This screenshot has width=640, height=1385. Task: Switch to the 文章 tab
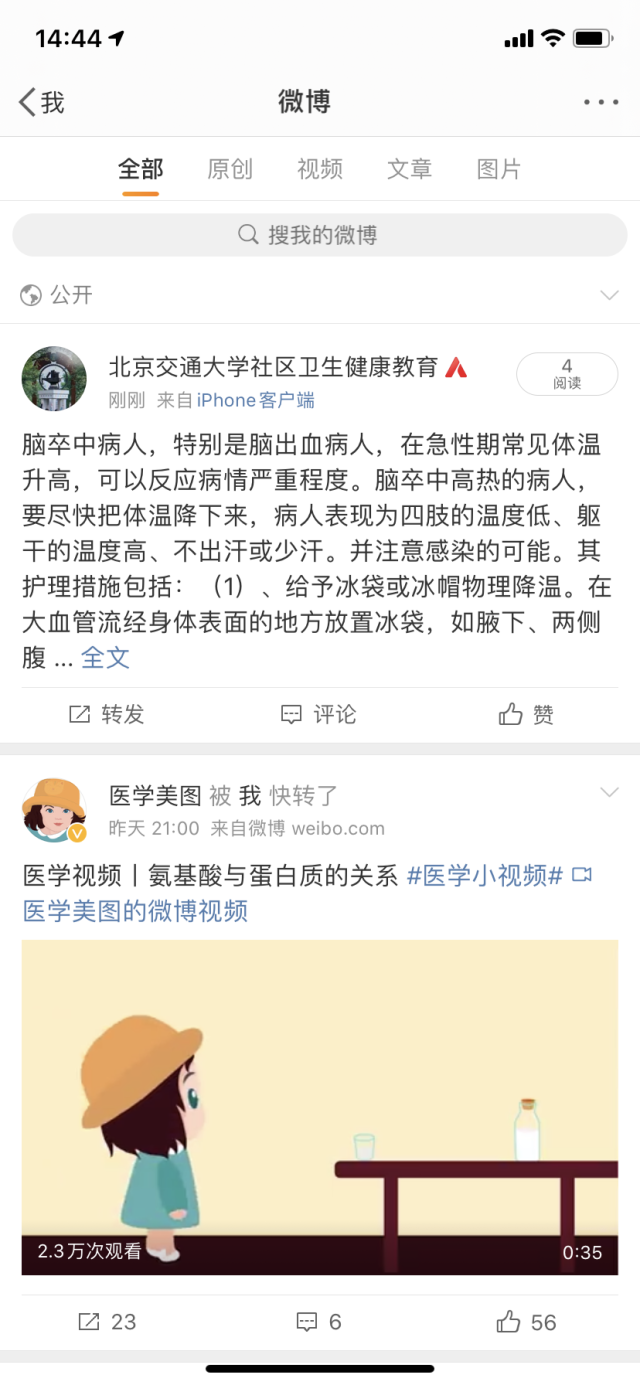click(x=409, y=169)
